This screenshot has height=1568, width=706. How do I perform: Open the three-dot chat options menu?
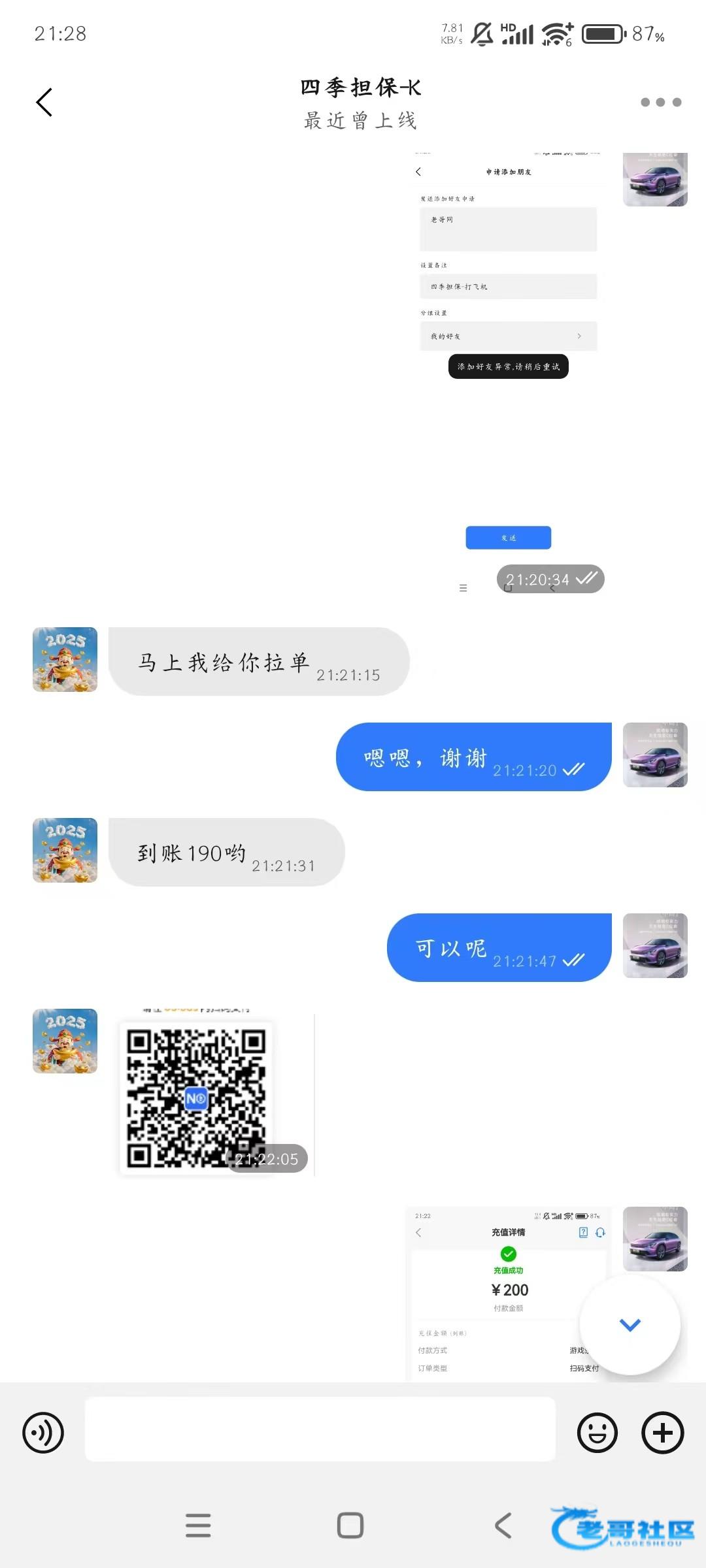pos(660,103)
